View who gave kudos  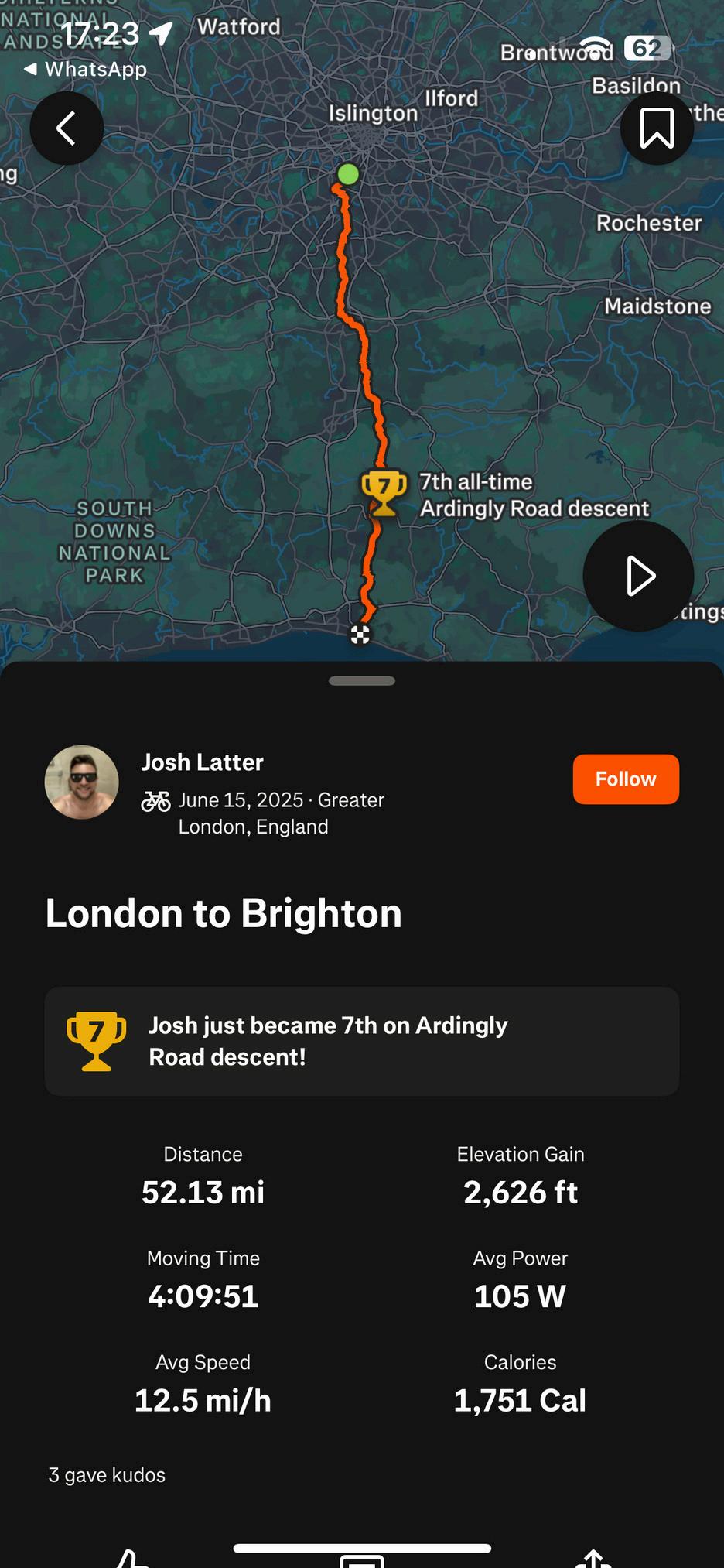click(x=107, y=1475)
